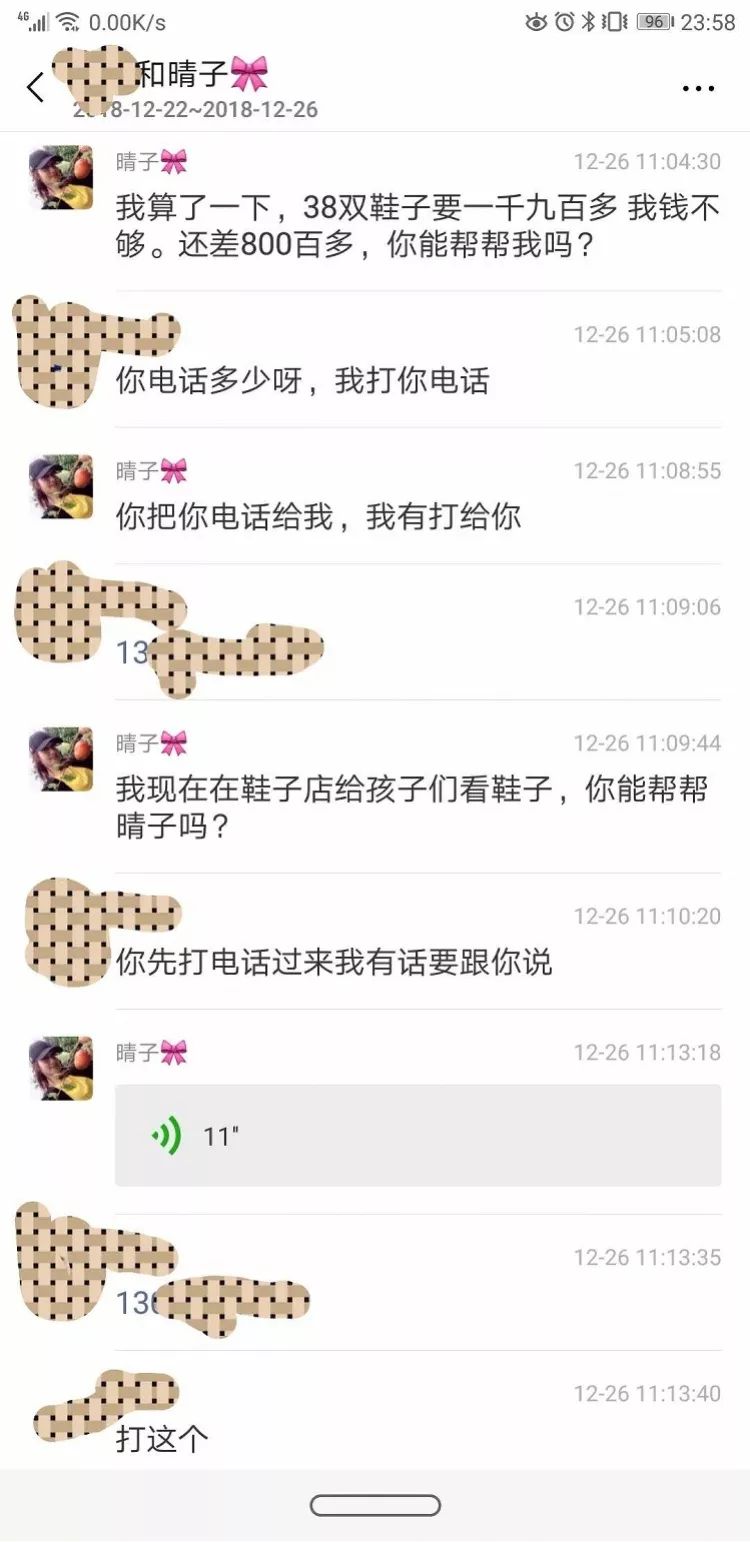Image resolution: width=750 pixels, height=1542 pixels.
Task: Play the 11-second voice message from 晴子
Action: click(x=417, y=1136)
